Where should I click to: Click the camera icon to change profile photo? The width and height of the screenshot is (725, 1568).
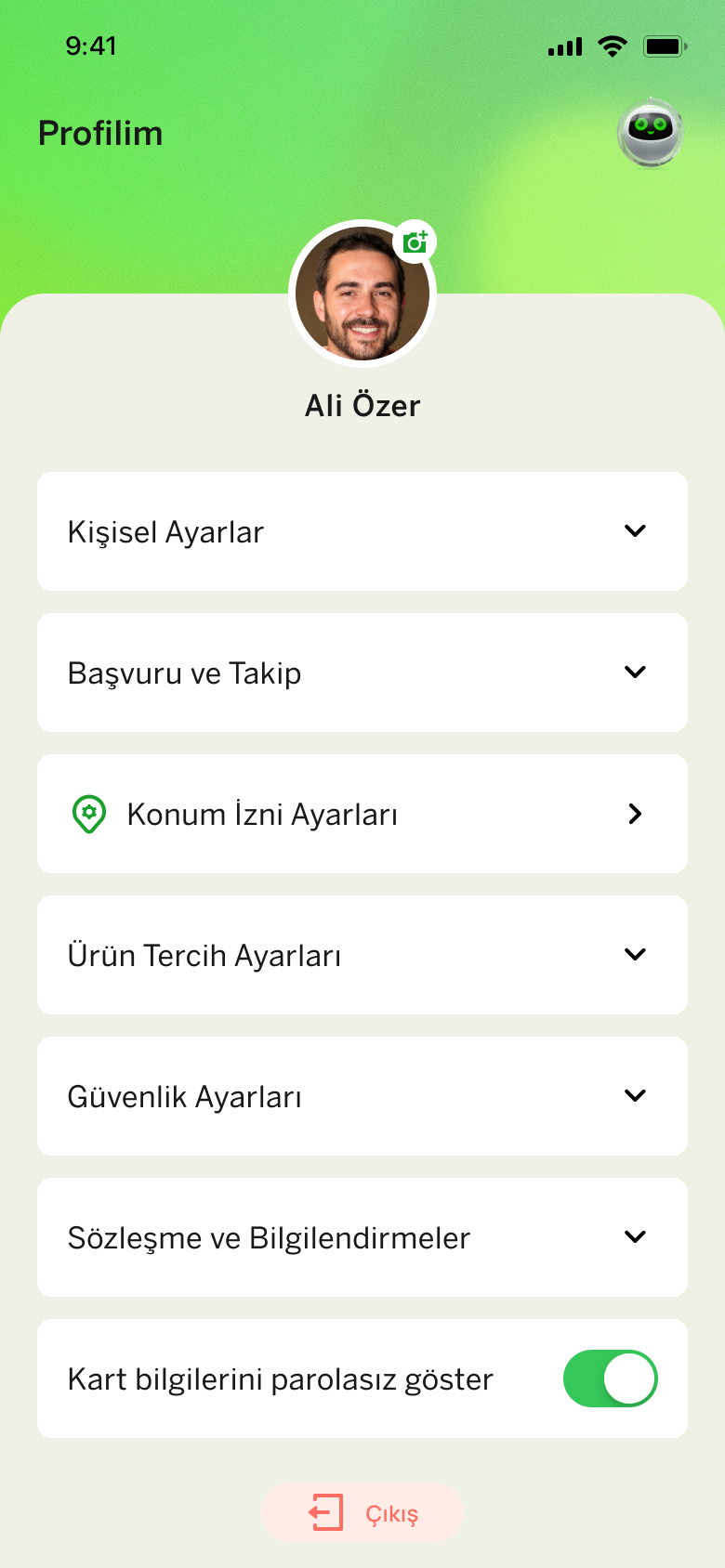(415, 241)
